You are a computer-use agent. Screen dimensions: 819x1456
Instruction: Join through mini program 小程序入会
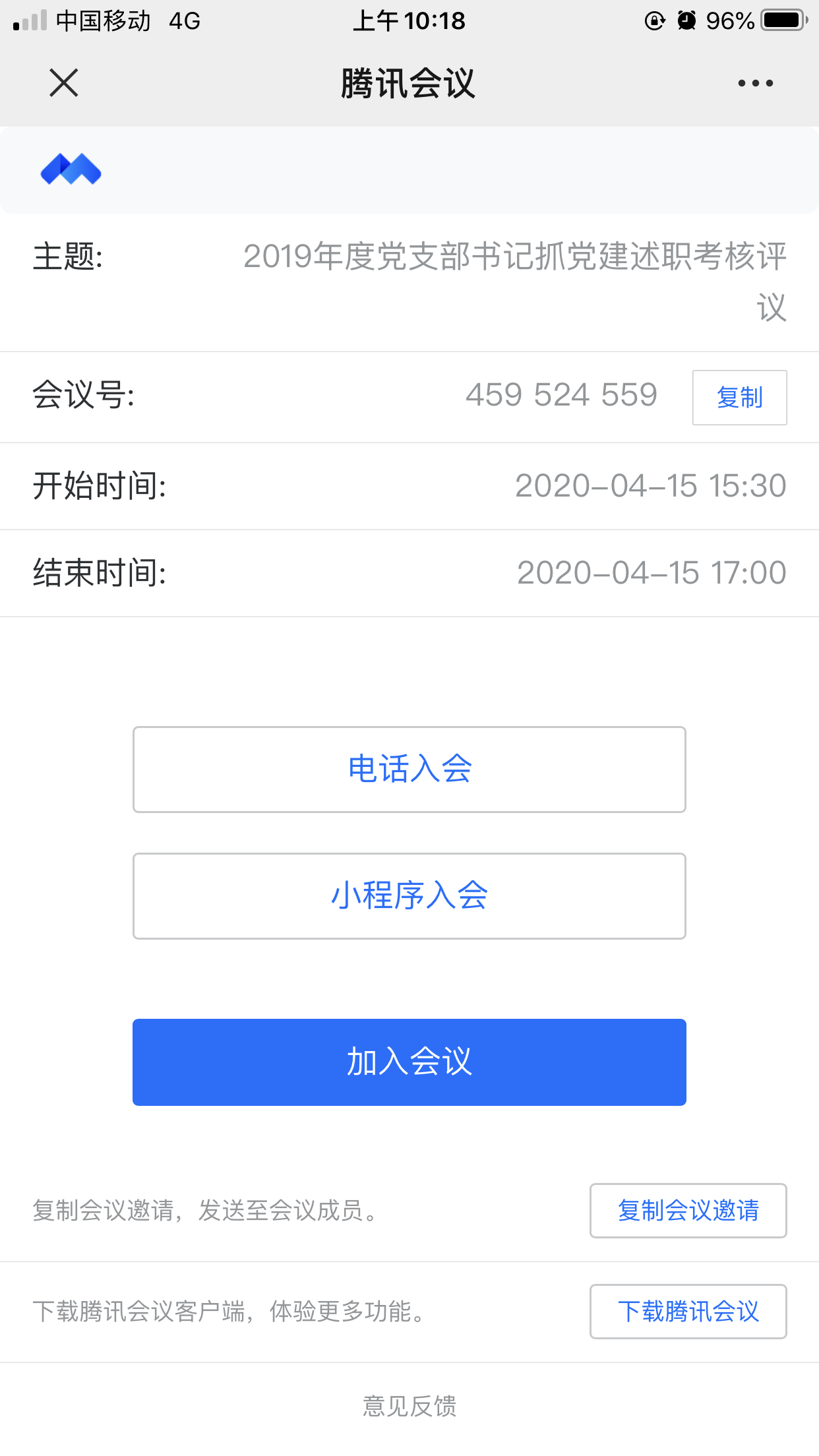pyautogui.click(x=409, y=896)
